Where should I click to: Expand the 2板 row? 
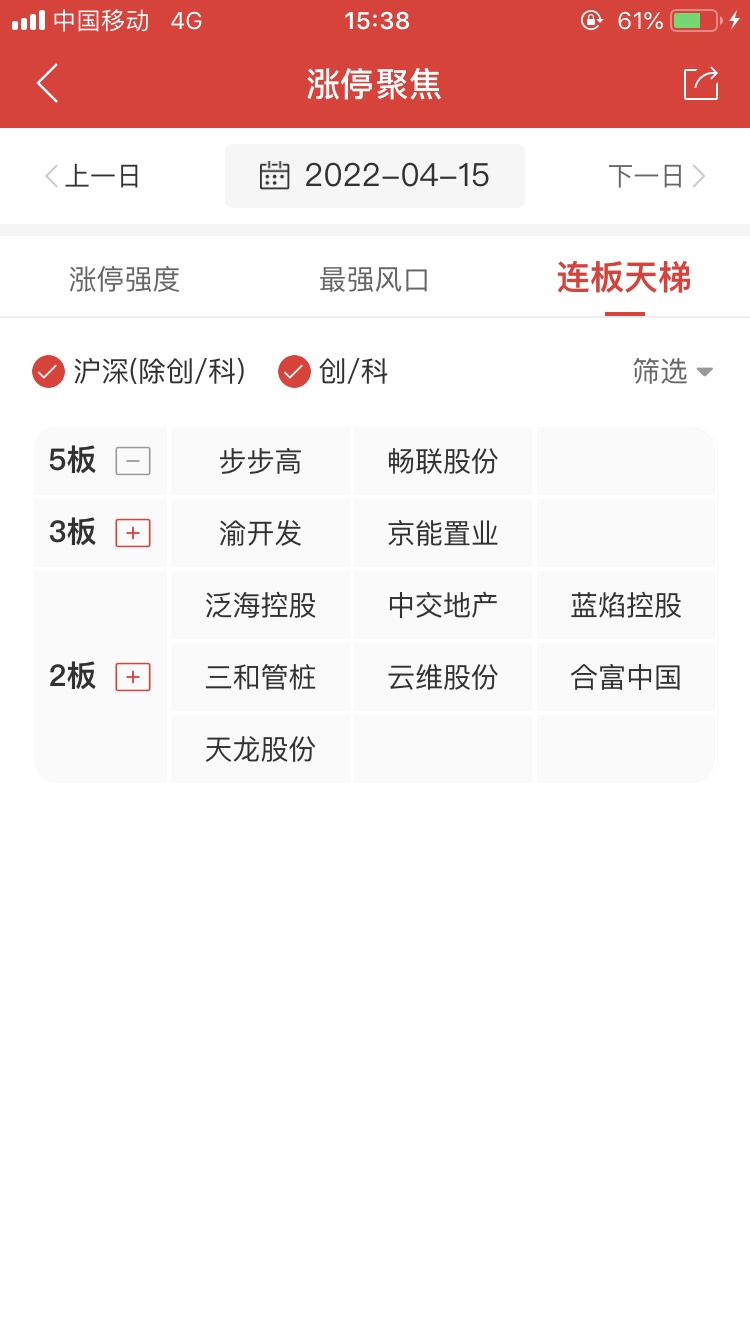[133, 677]
